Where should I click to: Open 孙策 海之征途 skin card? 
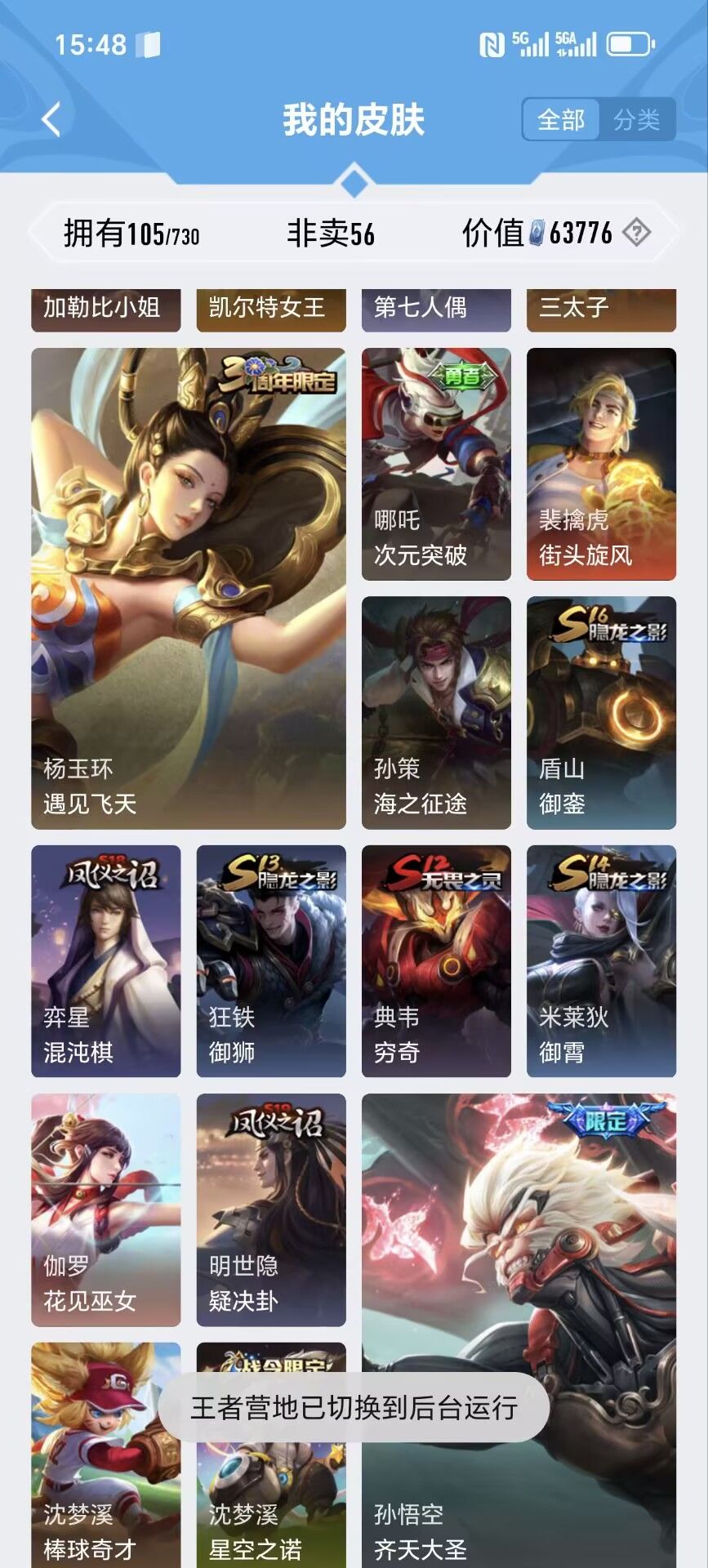click(436, 712)
